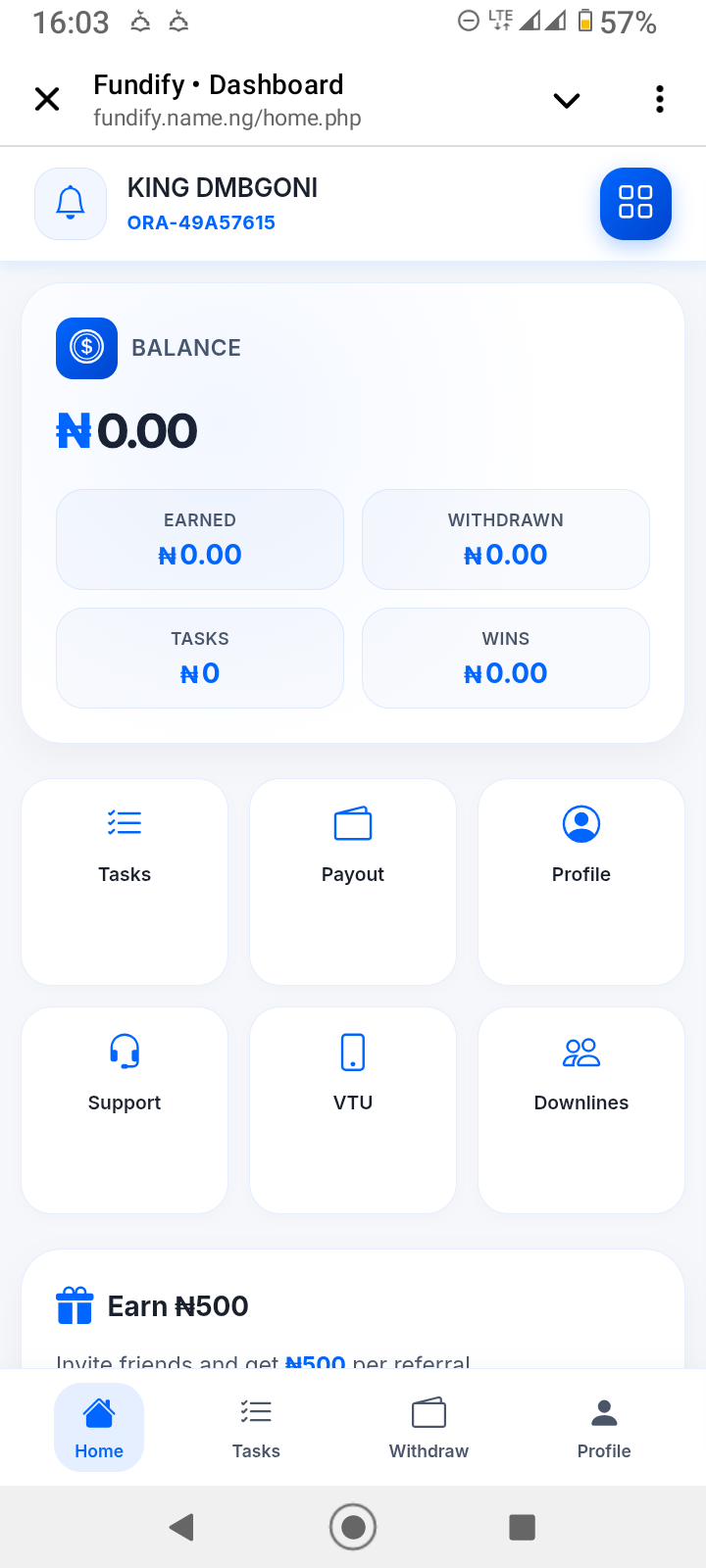Open the notifications bell
This screenshot has height=1568, width=706.
tap(71, 204)
